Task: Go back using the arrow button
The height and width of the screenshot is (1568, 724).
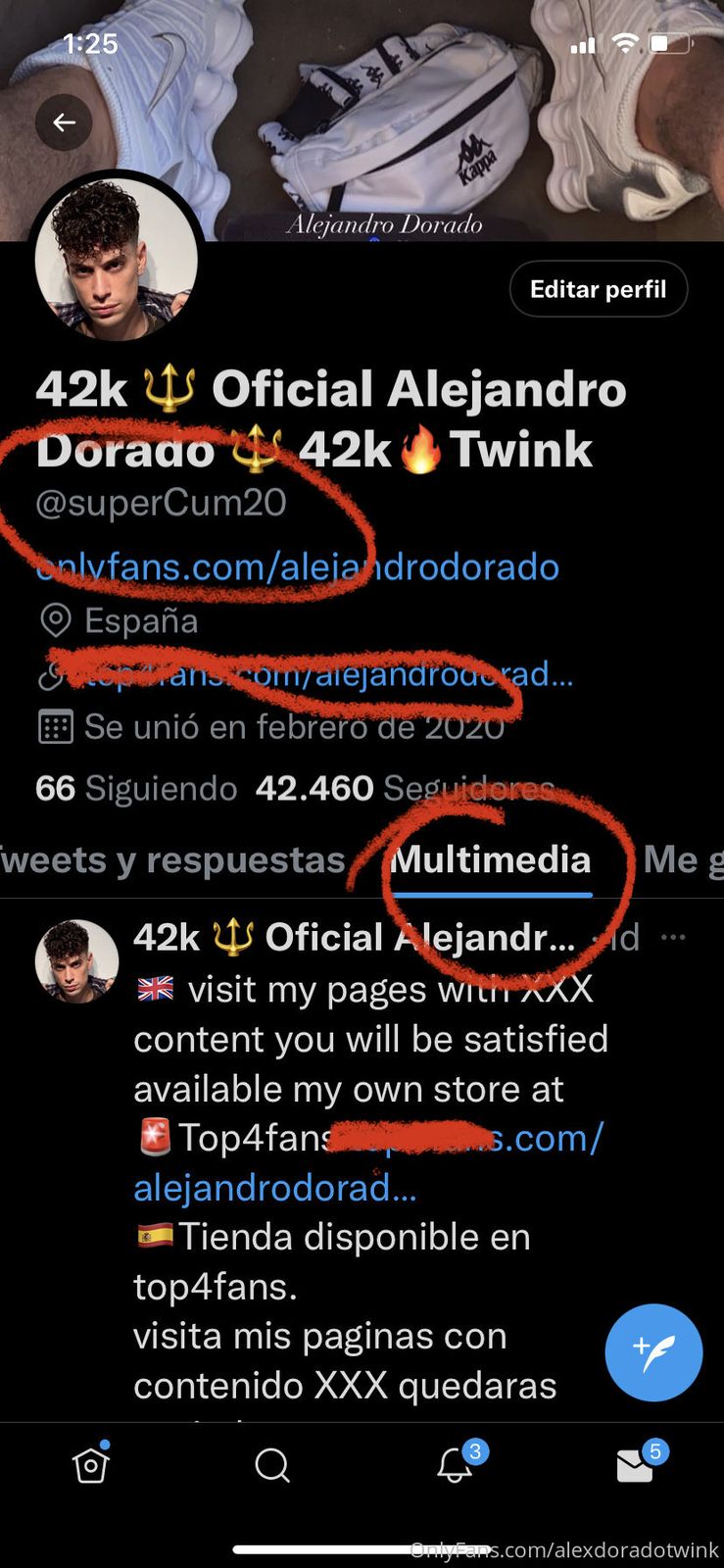Action: pyautogui.click(x=64, y=122)
